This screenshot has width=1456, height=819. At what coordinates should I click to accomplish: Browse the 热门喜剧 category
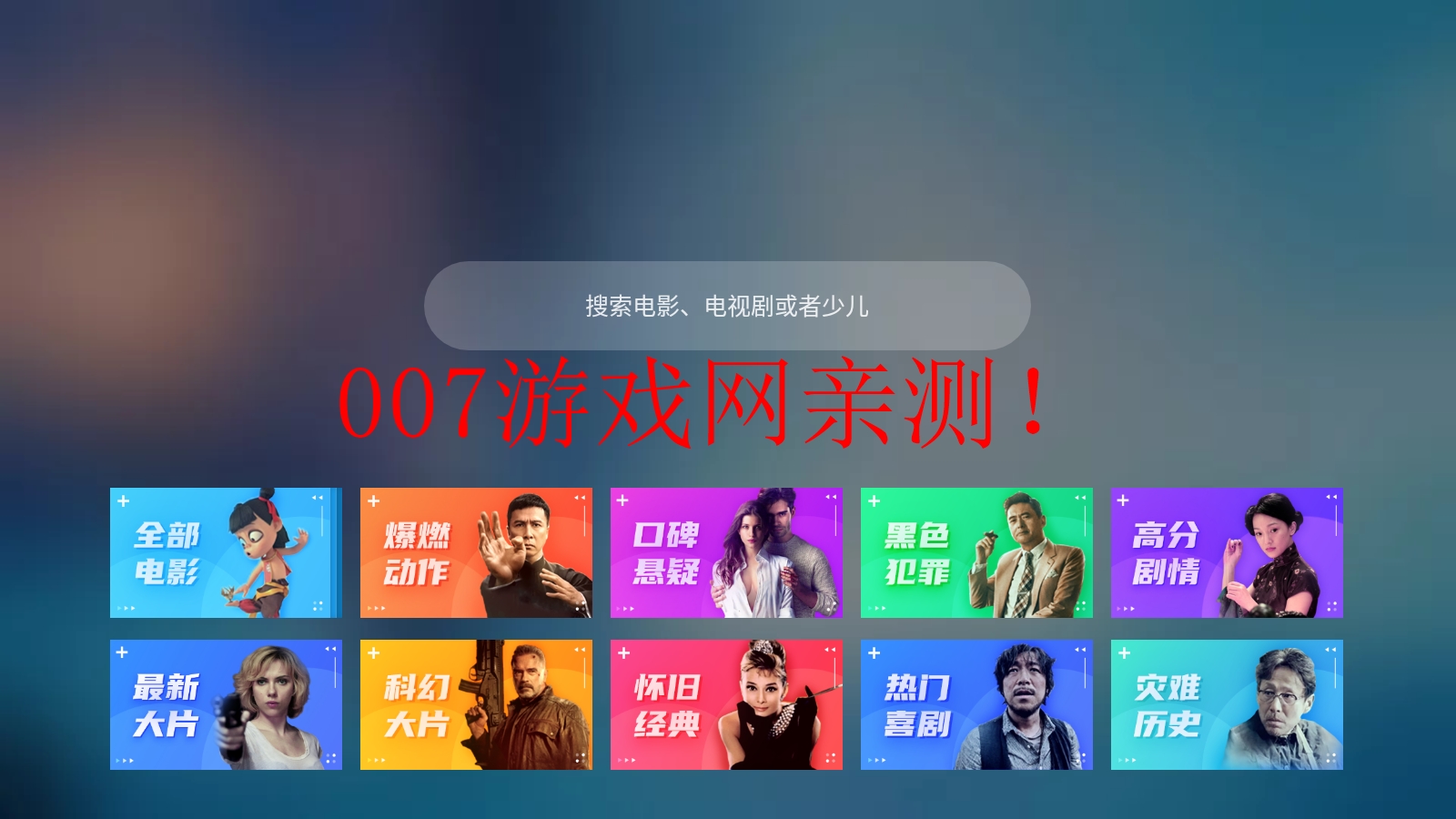pyautogui.click(x=976, y=704)
